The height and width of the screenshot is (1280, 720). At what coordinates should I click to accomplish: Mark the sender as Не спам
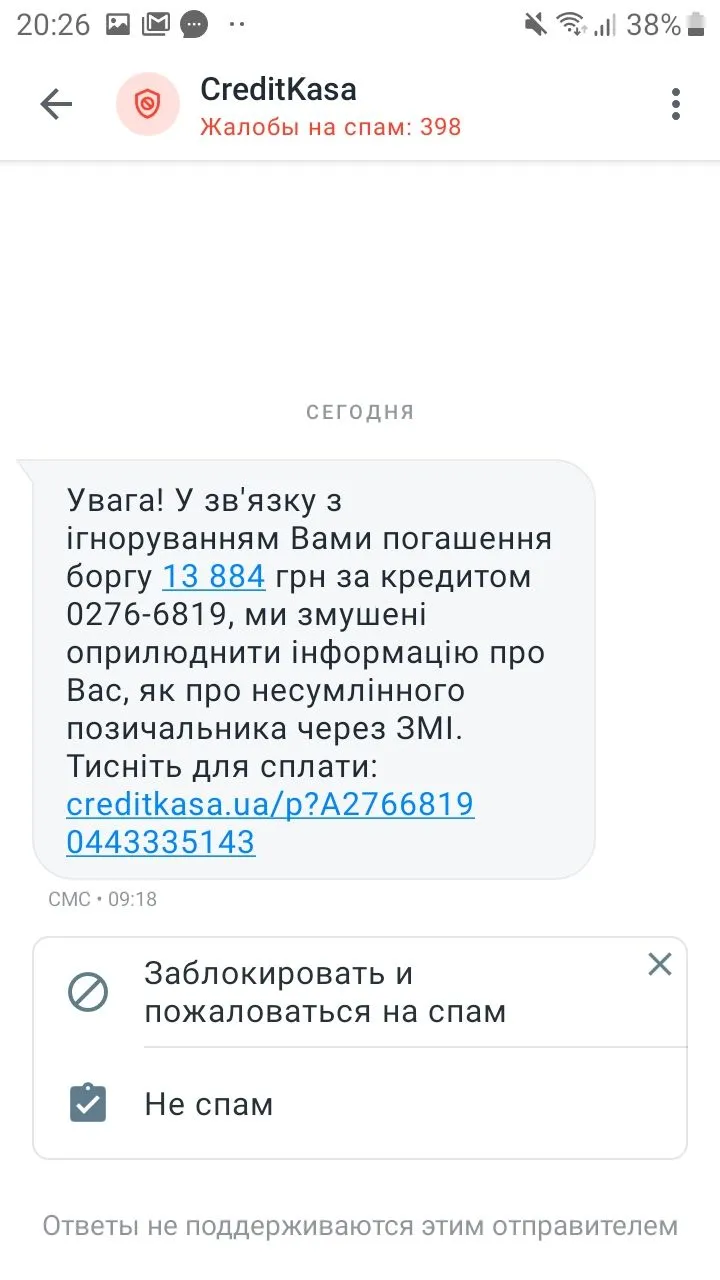click(209, 1104)
